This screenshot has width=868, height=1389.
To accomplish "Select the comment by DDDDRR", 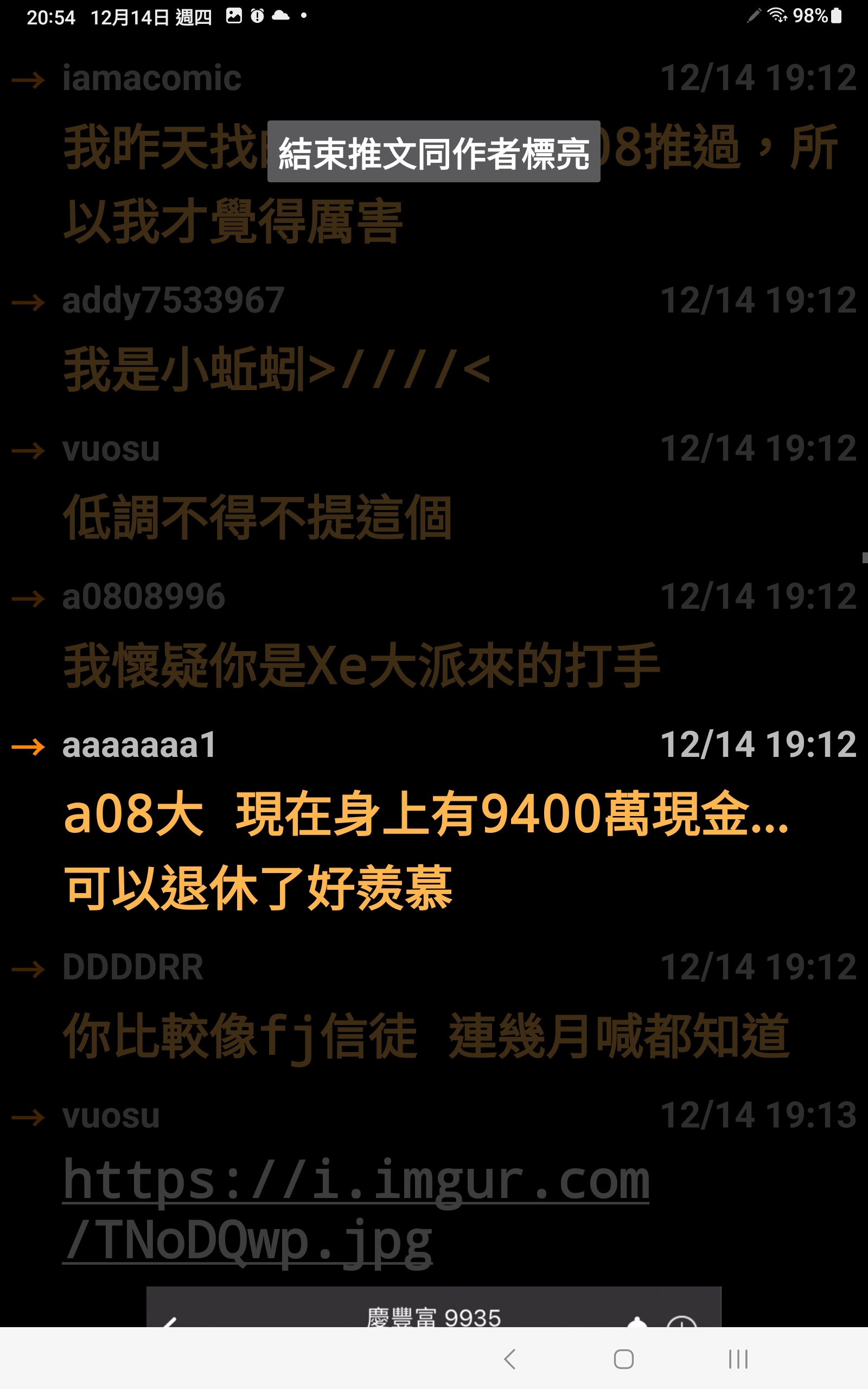I will 425,1036.
